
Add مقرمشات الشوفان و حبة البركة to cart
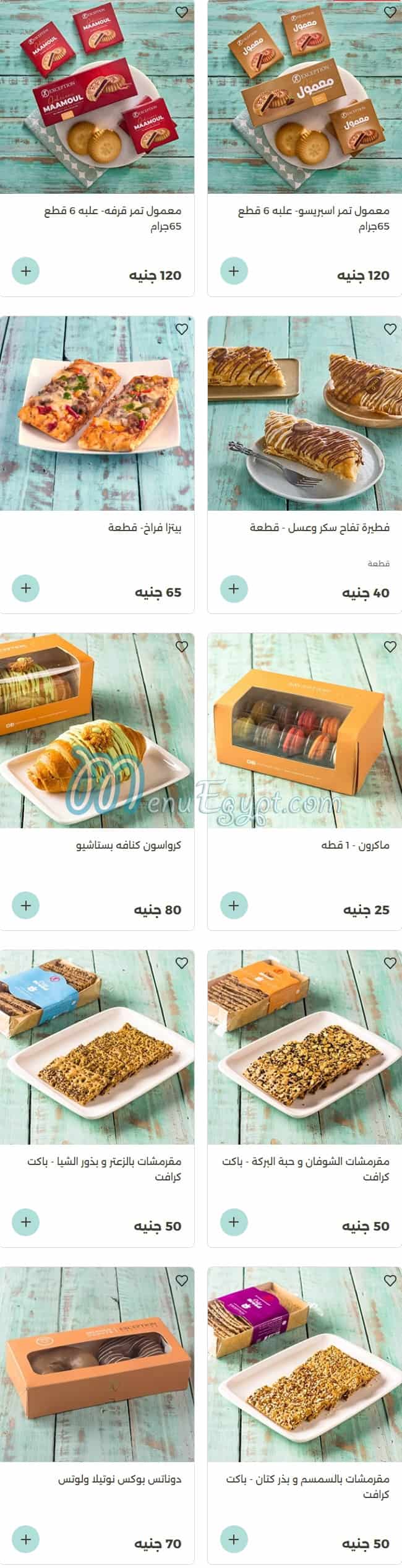(x=233, y=1222)
